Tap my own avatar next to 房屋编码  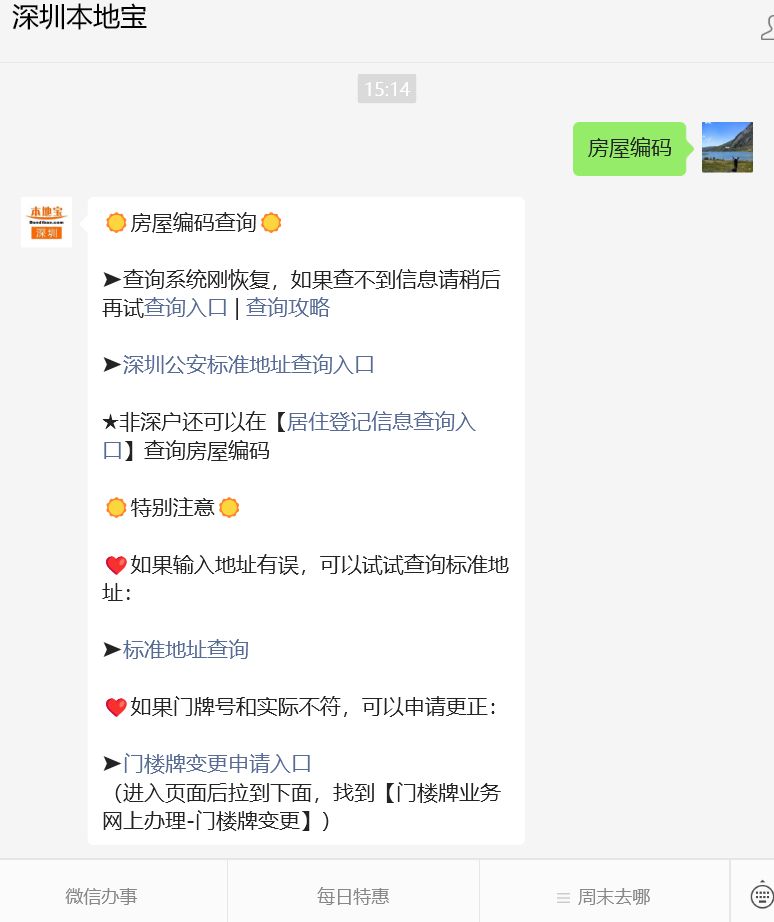click(727, 148)
